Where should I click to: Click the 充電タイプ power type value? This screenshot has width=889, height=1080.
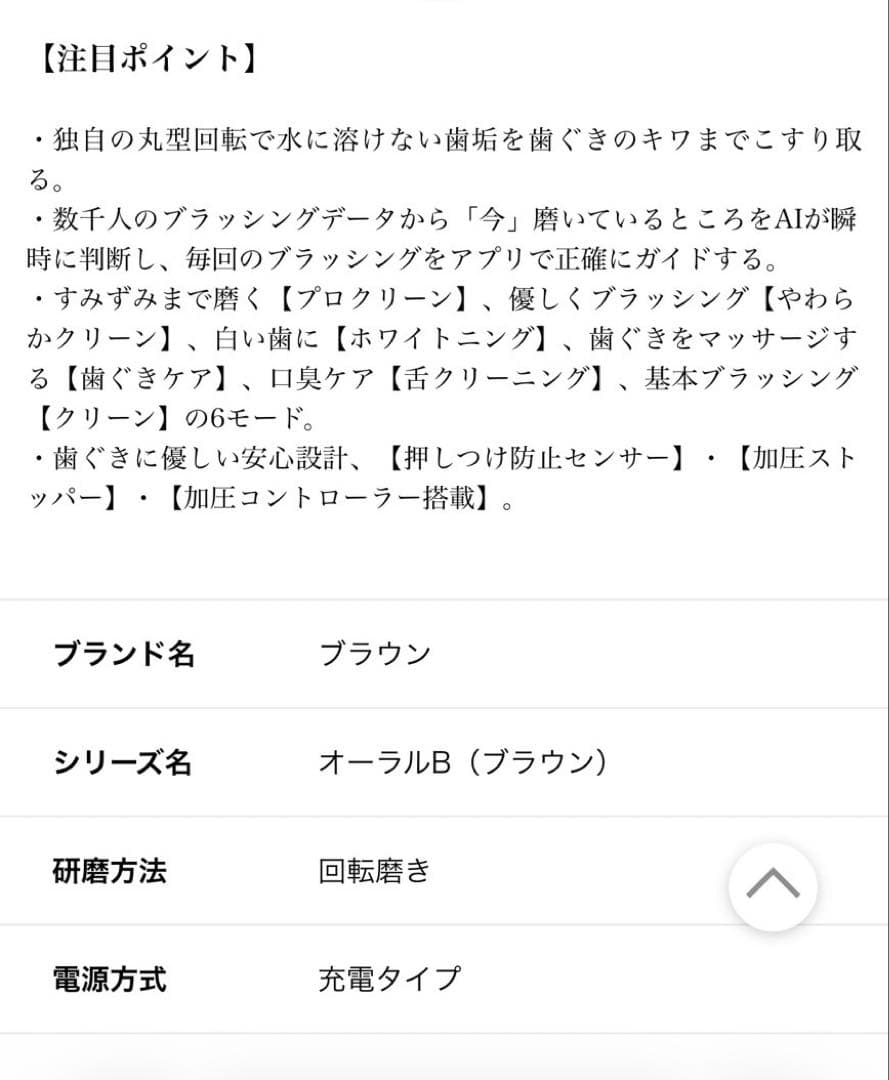(x=384, y=981)
